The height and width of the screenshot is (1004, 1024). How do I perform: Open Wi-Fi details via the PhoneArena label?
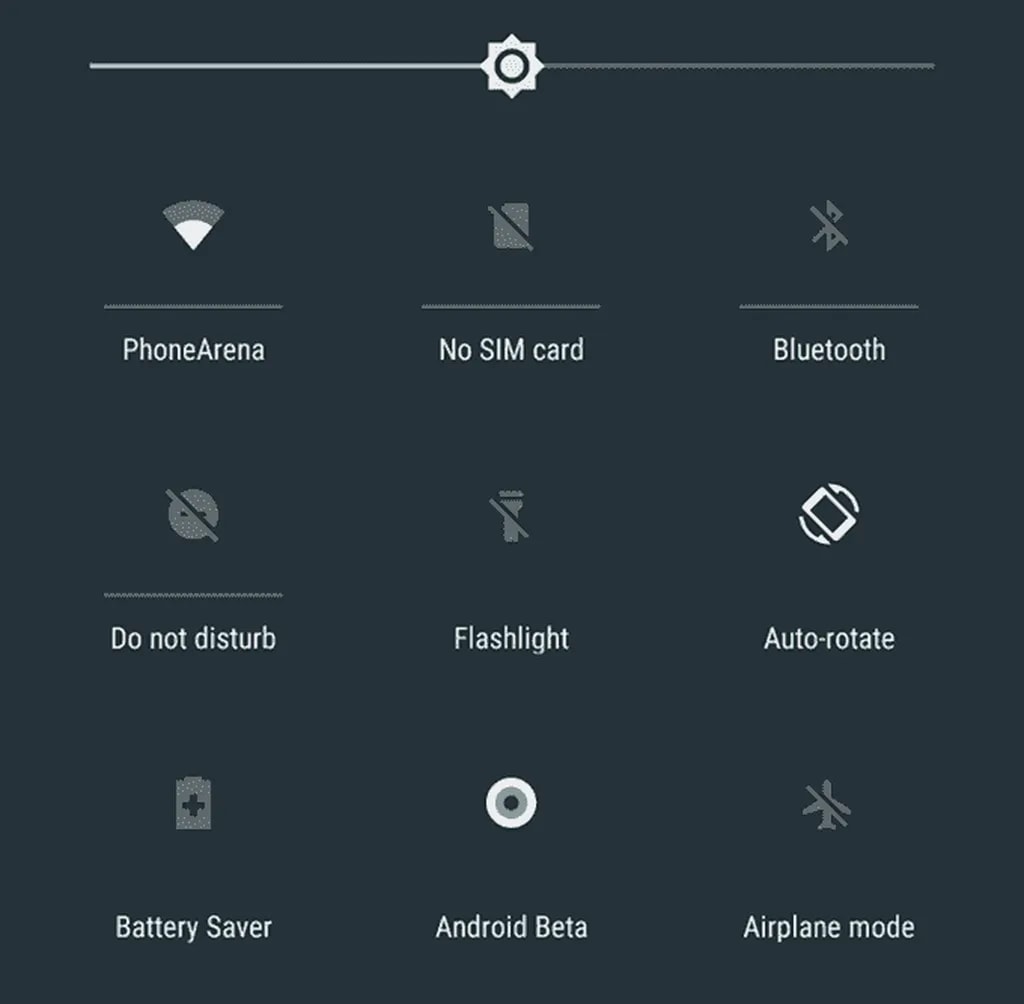tap(193, 350)
